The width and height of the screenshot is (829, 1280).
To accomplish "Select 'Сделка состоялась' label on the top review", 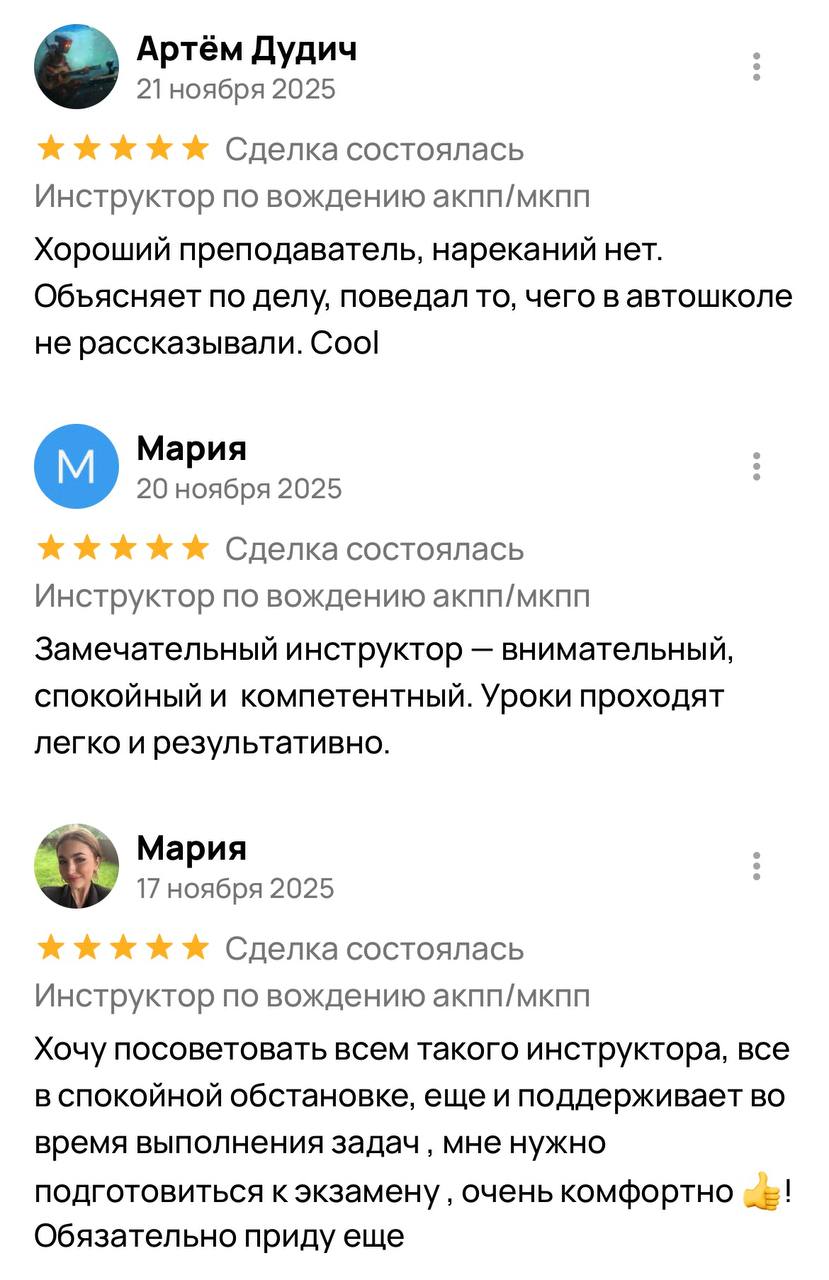I will (379, 148).
